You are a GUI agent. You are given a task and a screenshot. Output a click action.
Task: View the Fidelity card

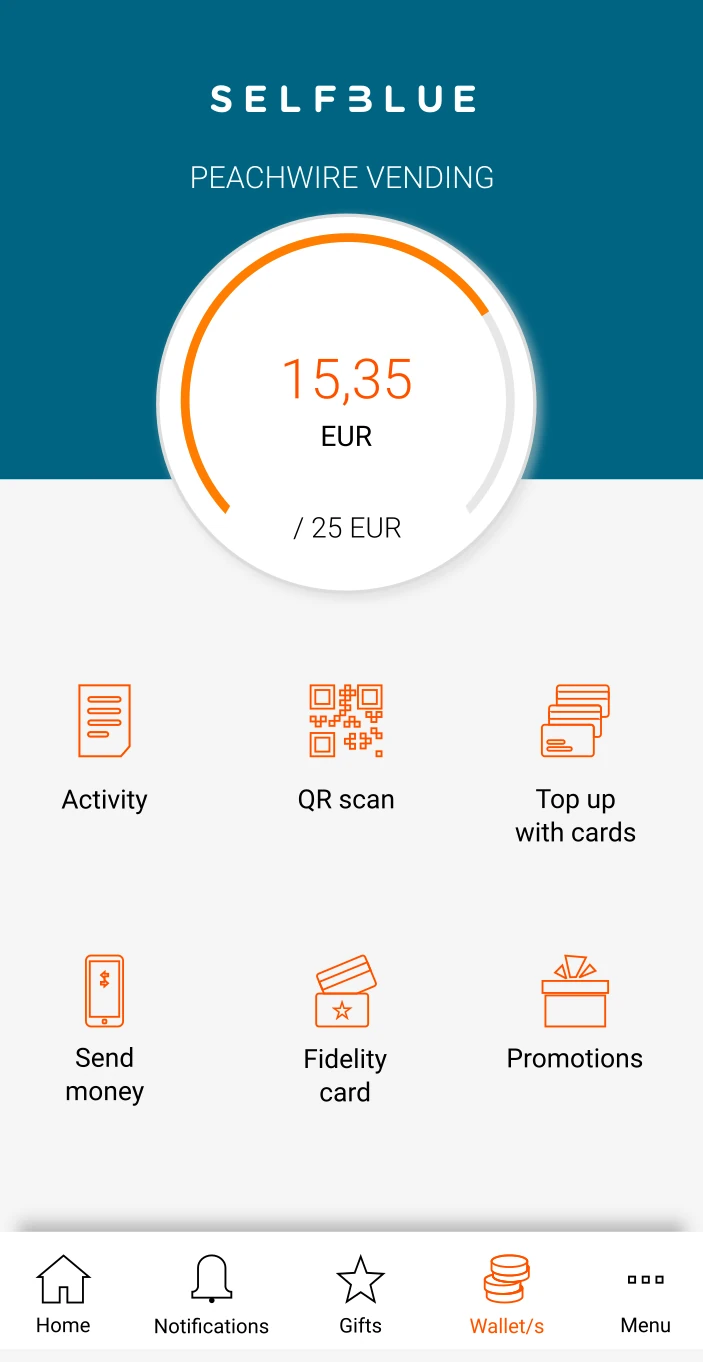click(x=345, y=1030)
